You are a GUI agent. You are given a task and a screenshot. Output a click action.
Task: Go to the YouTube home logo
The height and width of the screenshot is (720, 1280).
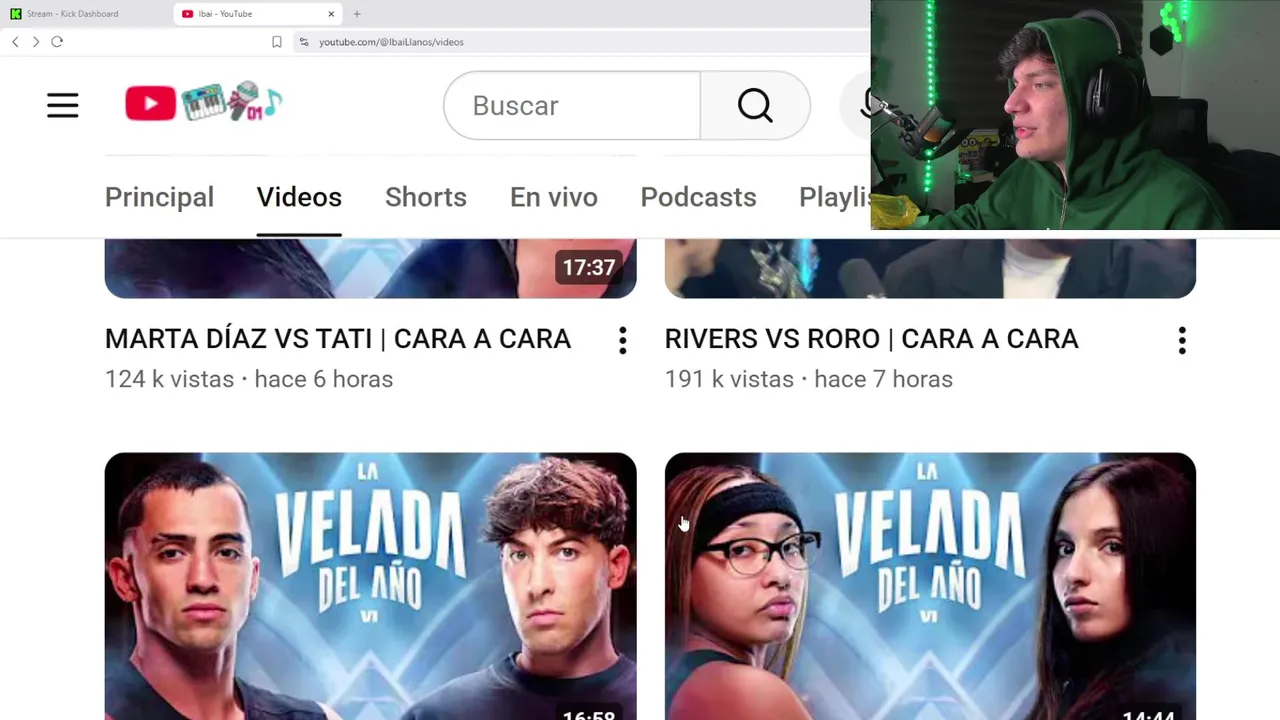tap(151, 104)
